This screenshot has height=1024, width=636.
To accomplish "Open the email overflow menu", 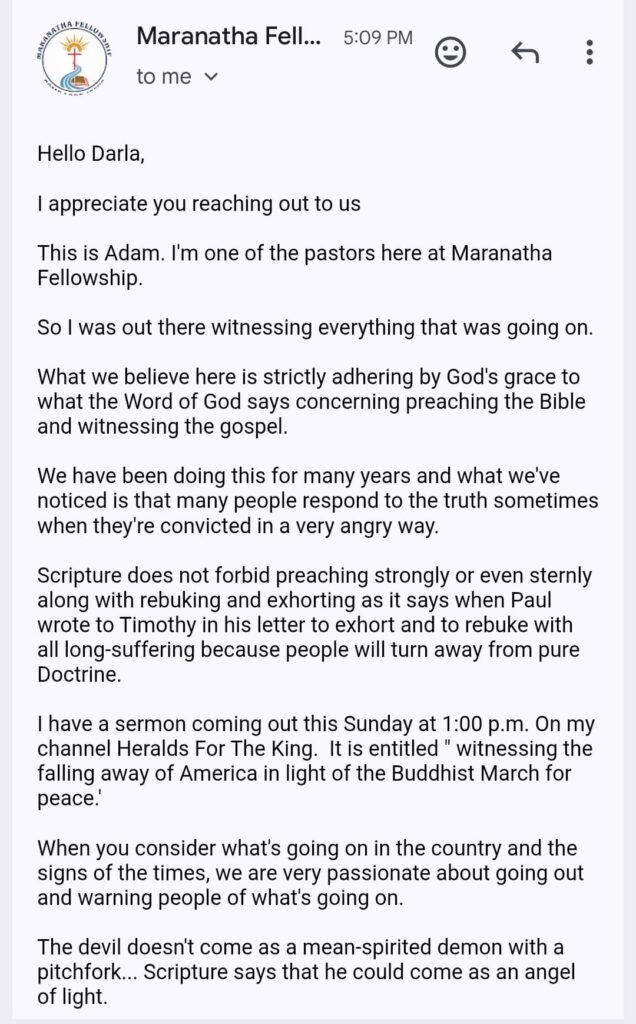I will click(x=591, y=53).
